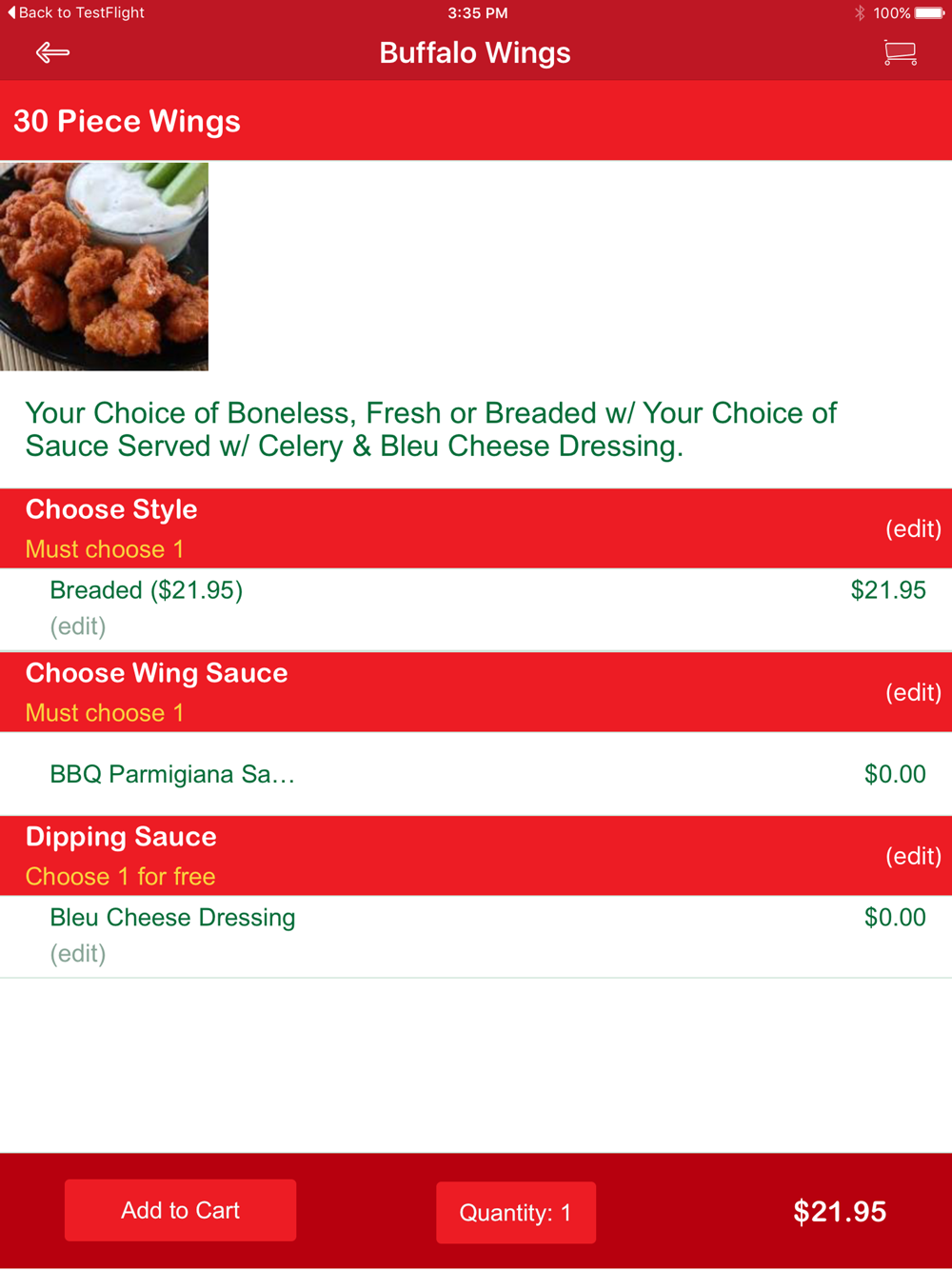Viewport: 952px width, 1270px height.
Task: Go back using the arrow icon
Action: (x=52, y=52)
